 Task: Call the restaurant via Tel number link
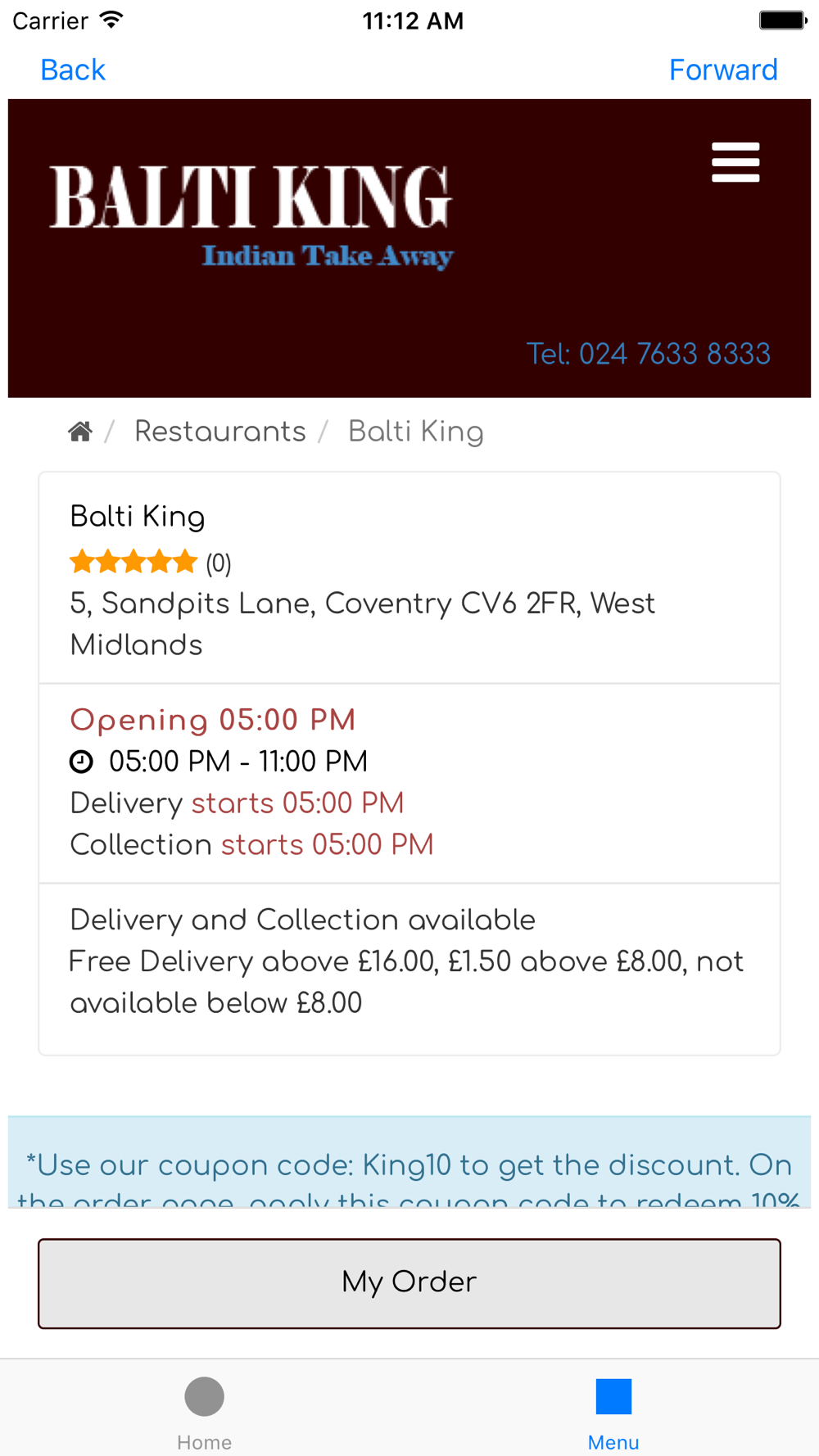coord(648,354)
